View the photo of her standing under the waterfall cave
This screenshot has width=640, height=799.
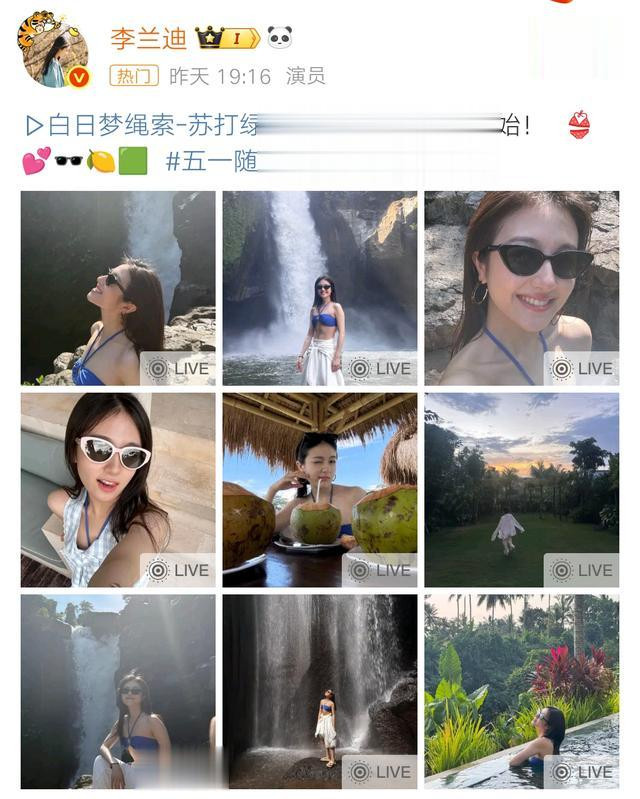pos(319,691)
